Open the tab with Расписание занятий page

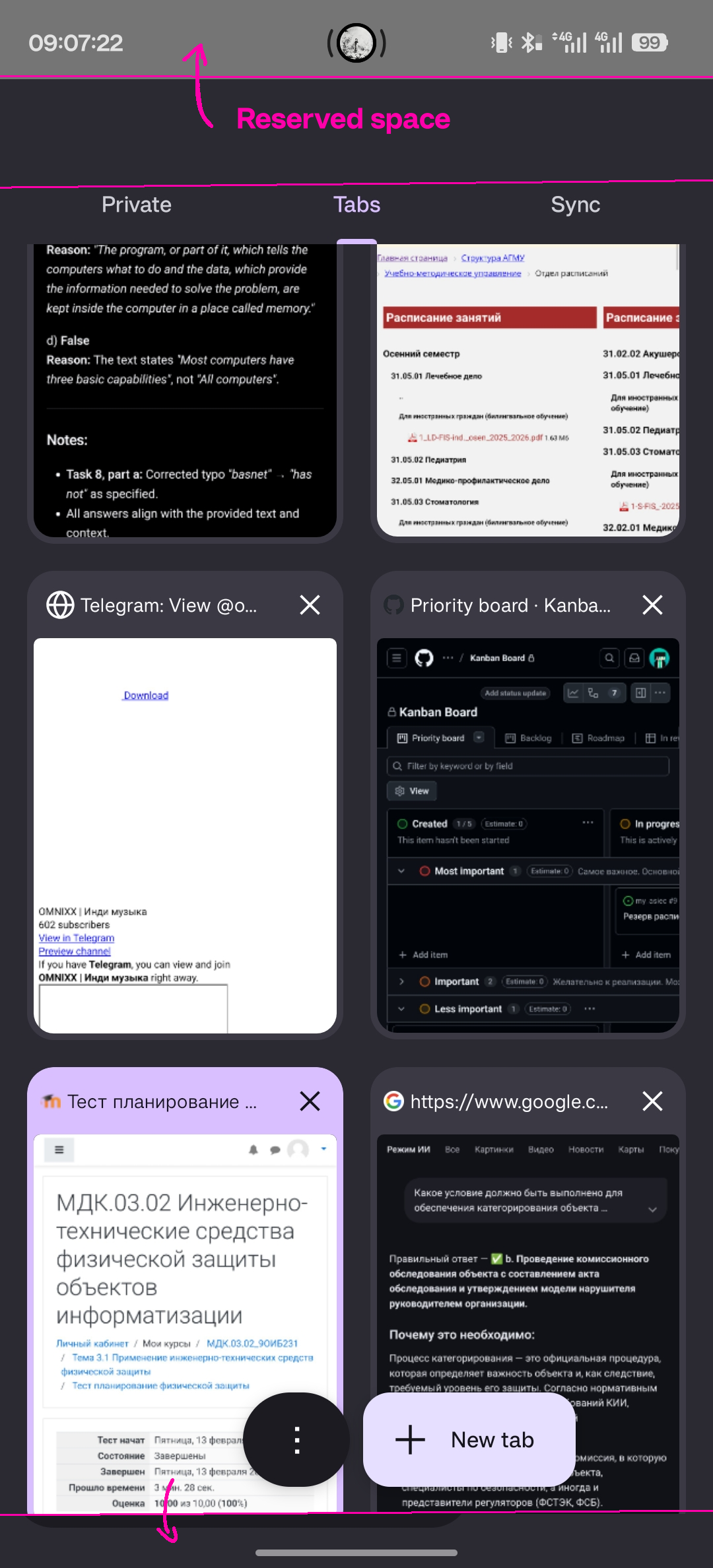pyautogui.click(x=528, y=389)
